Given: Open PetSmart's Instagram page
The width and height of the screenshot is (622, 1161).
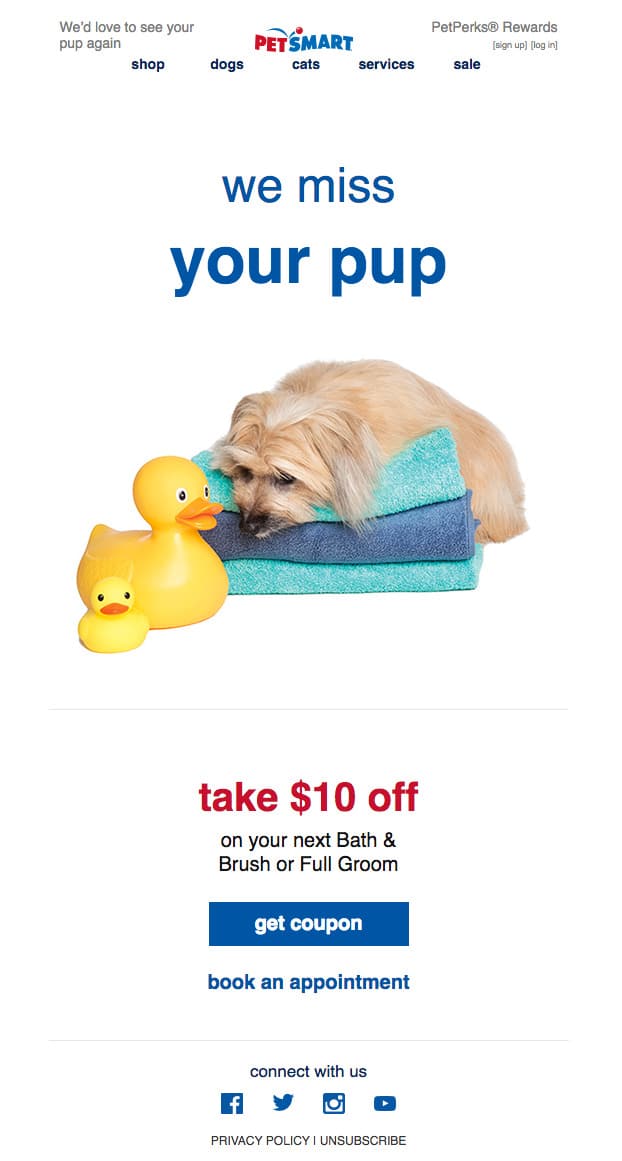Looking at the screenshot, I should pos(334,1103).
